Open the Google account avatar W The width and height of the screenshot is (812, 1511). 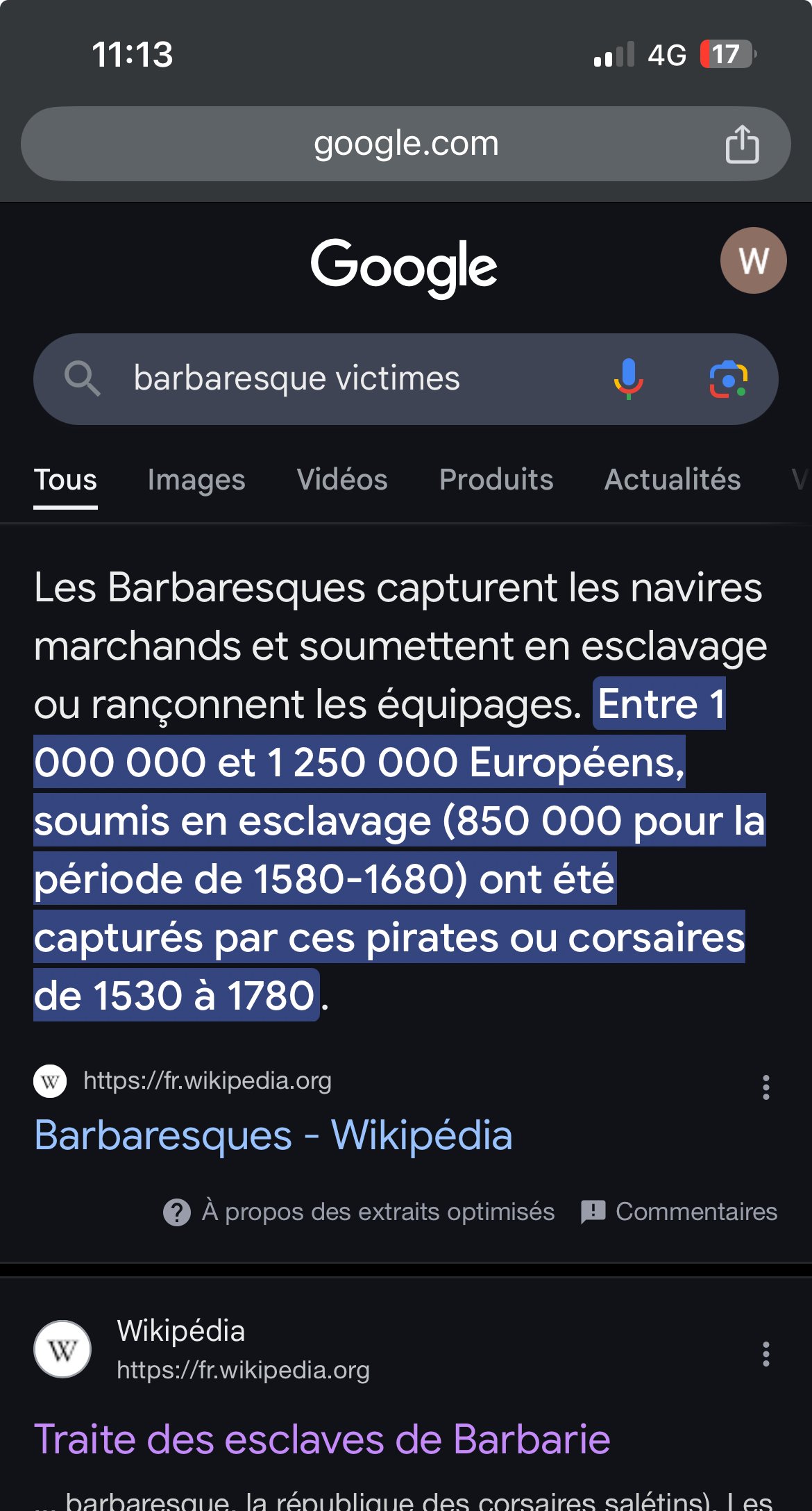point(753,260)
